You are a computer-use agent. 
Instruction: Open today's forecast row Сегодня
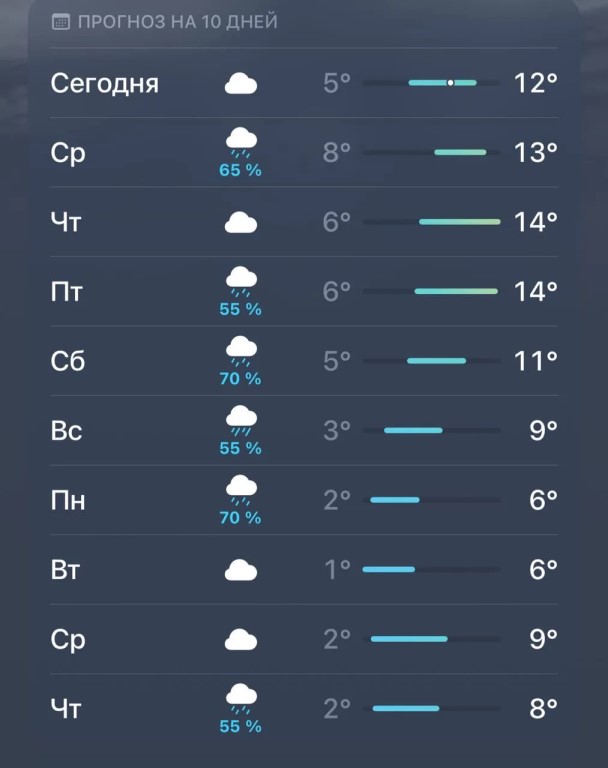pyautogui.click(x=304, y=83)
